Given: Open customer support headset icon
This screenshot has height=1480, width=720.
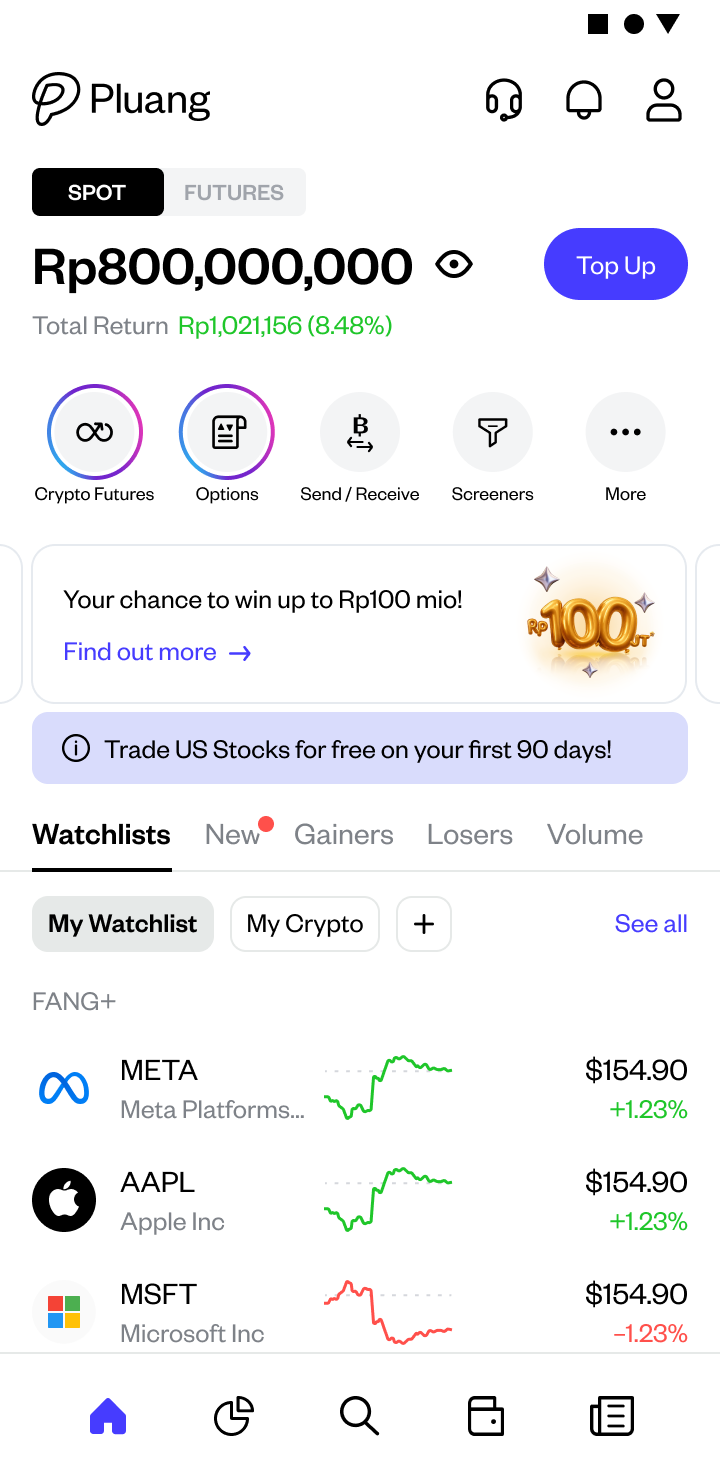Looking at the screenshot, I should point(504,100).
